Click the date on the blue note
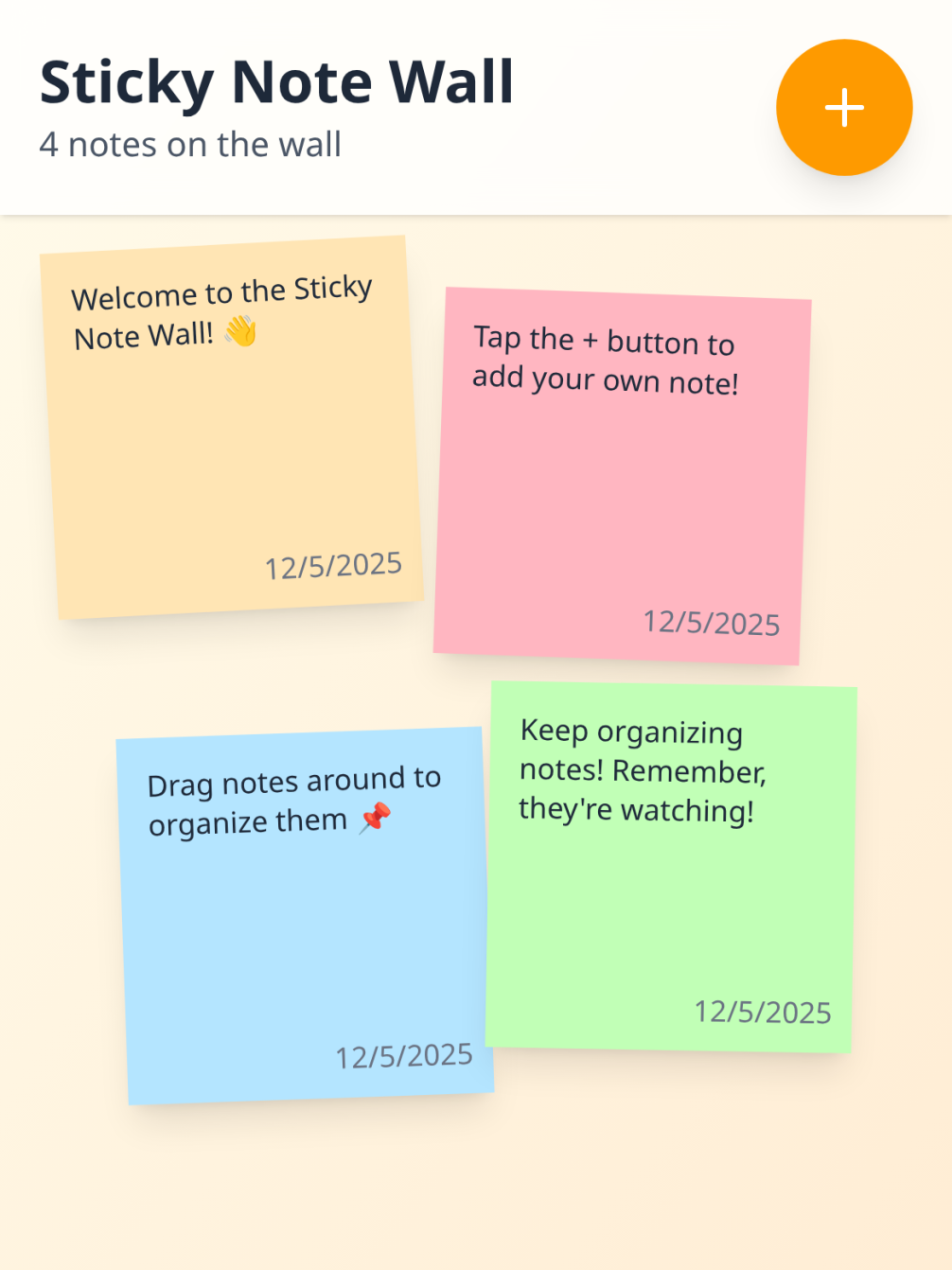The image size is (952, 1270). point(405,1053)
